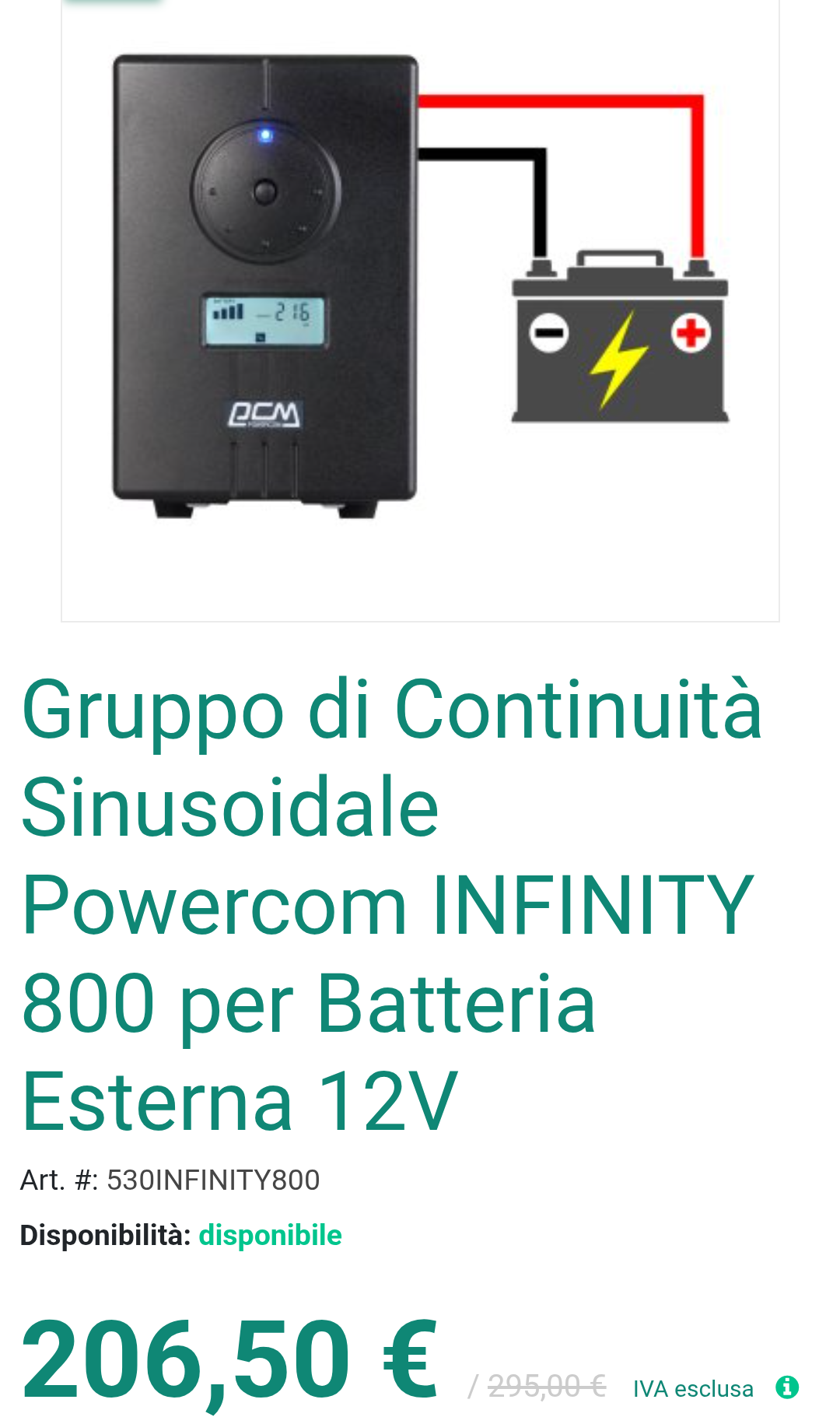Open the Powercom INFINITY 800 product image
This screenshot has height=1424, width=840.
pyautogui.click(x=420, y=311)
